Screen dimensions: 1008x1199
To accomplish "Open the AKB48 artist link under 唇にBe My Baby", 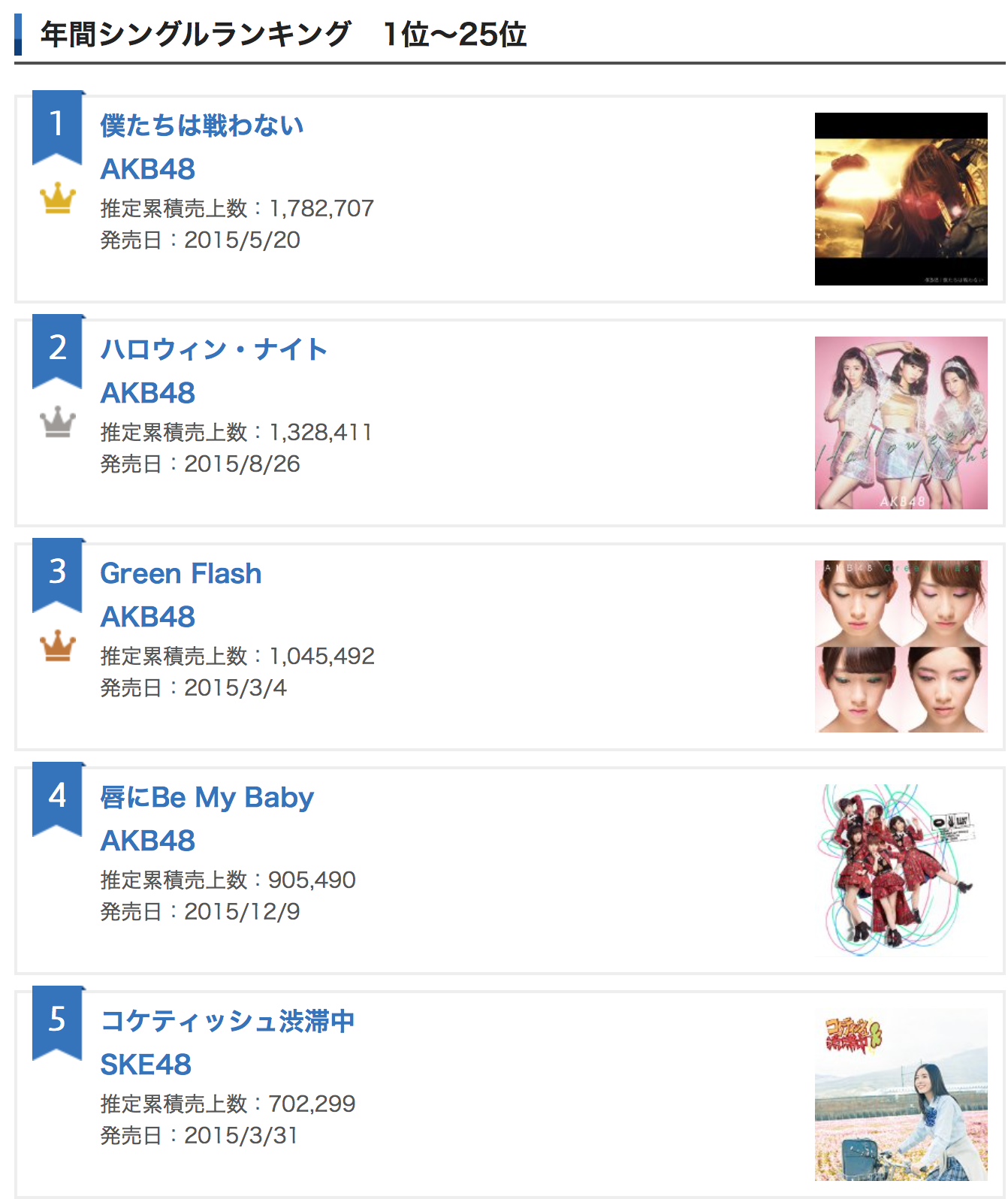I will point(148,841).
